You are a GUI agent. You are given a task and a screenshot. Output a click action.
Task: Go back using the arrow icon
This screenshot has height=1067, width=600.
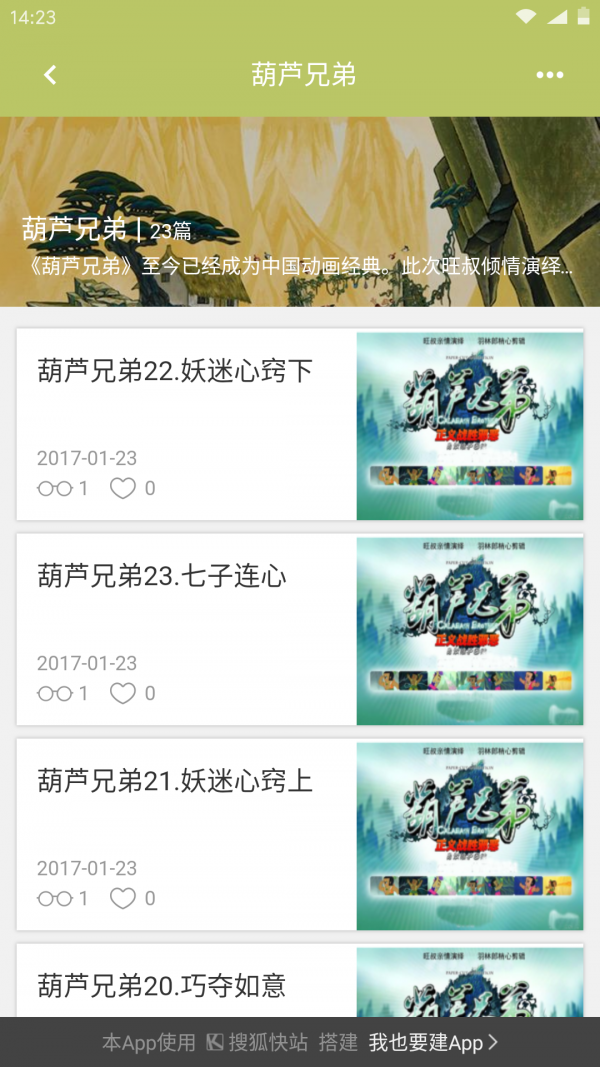click(x=50, y=75)
